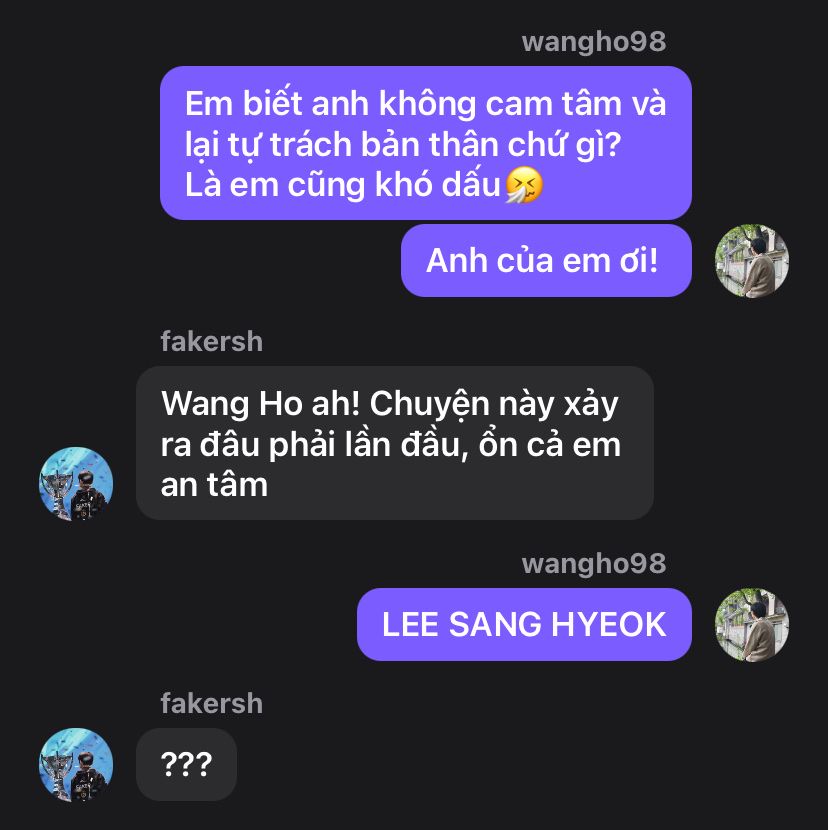Open fakersh's avatar beside the "Wang Ho ah!" message
The height and width of the screenshot is (830, 828).
click(x=76, y=484)
